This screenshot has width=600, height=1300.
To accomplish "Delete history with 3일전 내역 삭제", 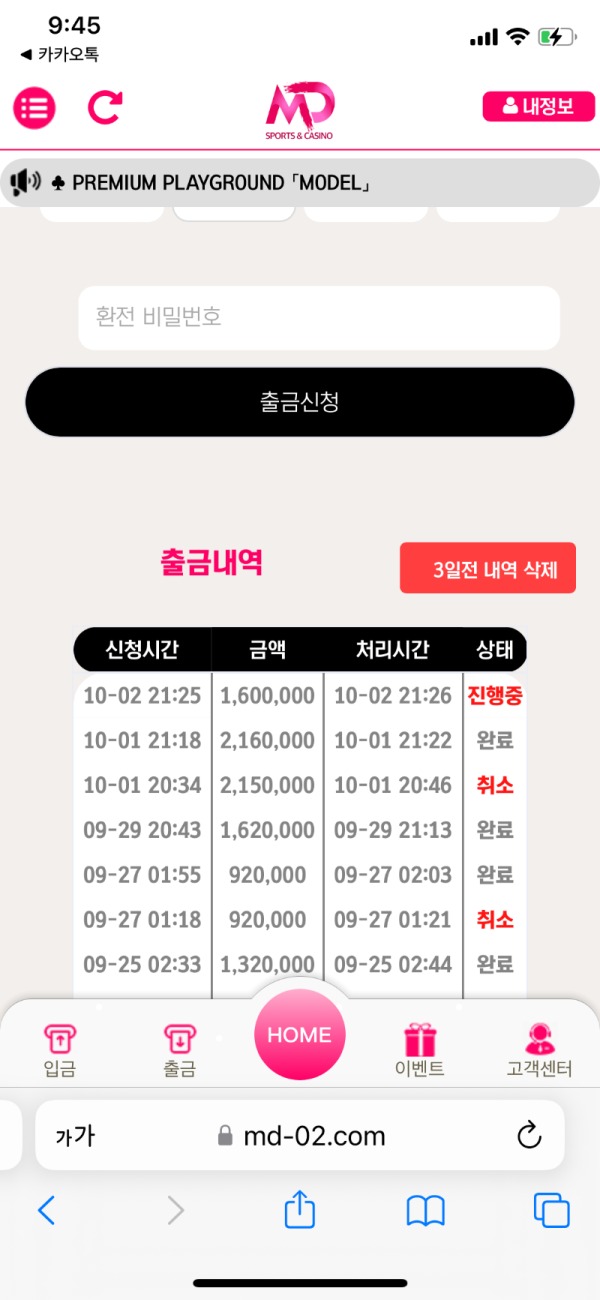I will click(488, 569).
